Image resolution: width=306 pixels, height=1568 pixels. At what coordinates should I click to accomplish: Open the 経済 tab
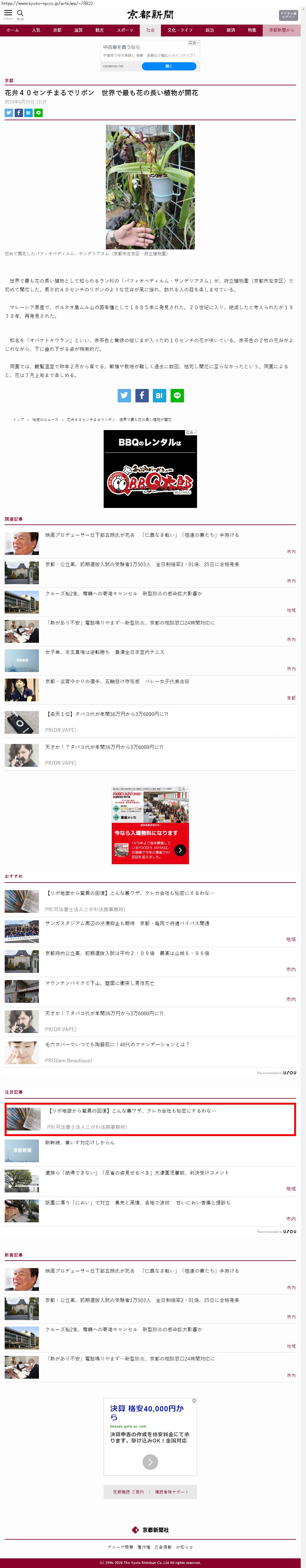[231, 30]
